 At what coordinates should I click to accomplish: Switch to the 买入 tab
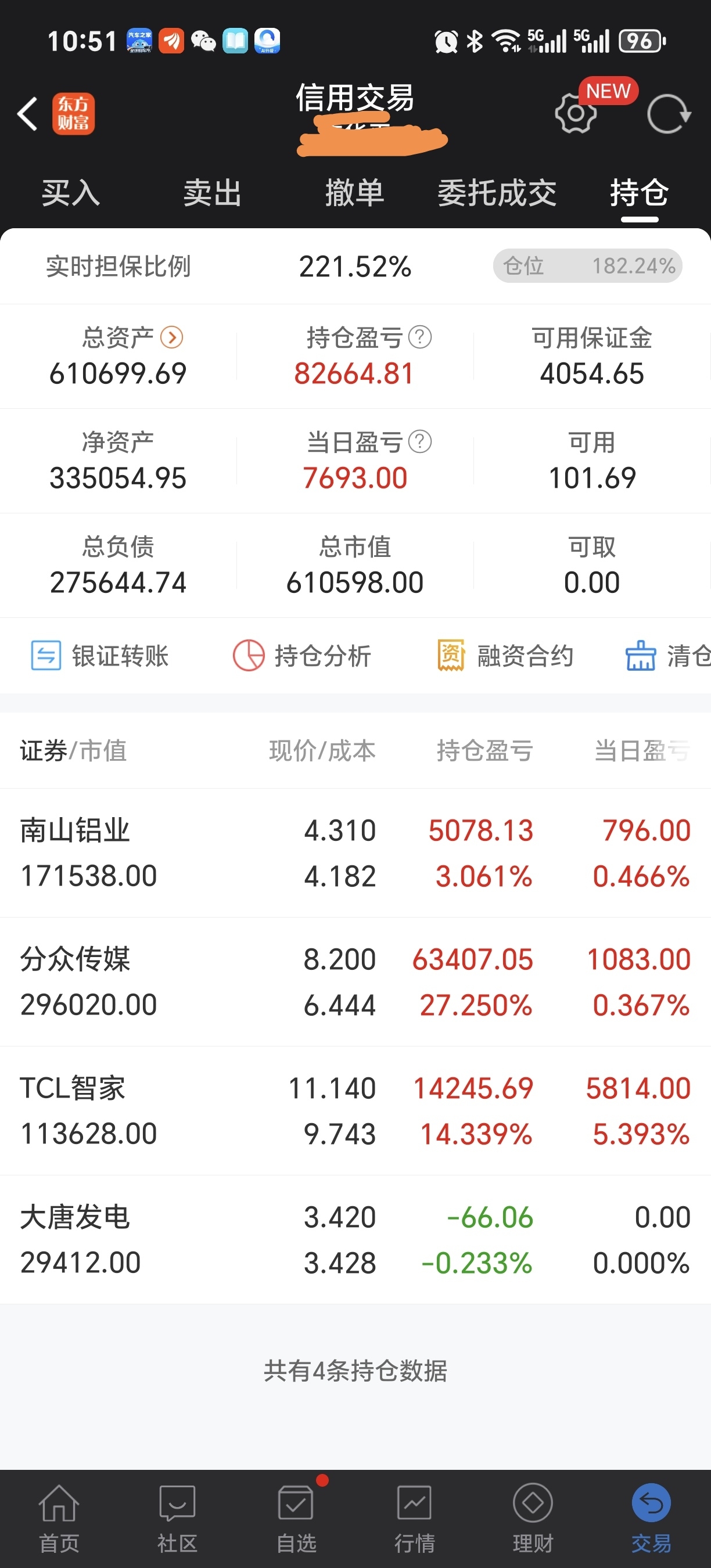coord(71,193)
